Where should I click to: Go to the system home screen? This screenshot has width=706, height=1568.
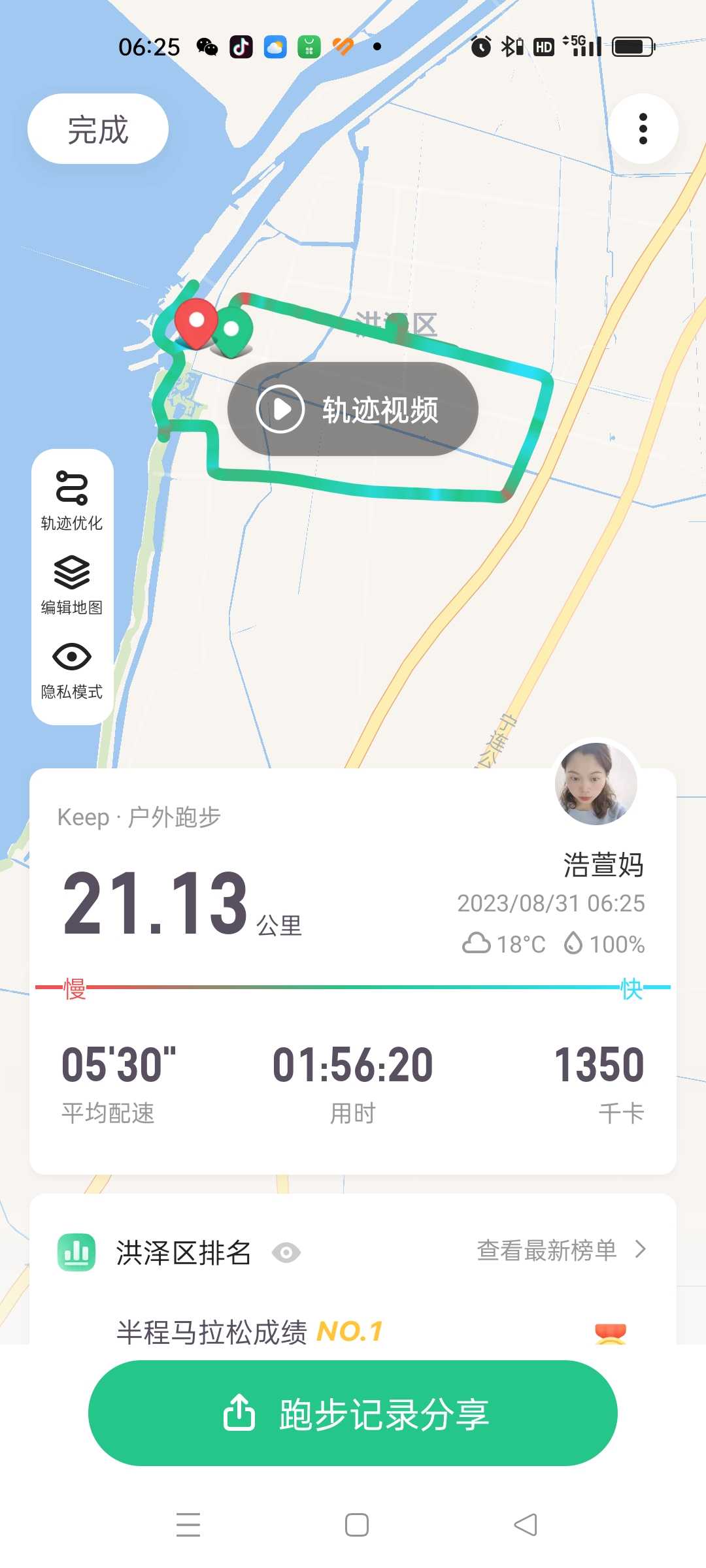(357, 1525)
